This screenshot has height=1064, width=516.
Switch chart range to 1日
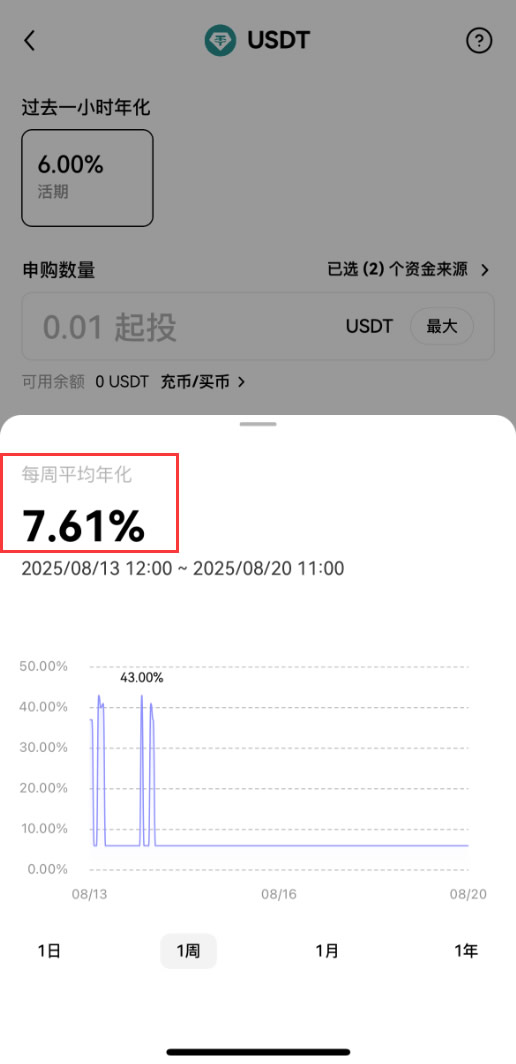point(49,951)
